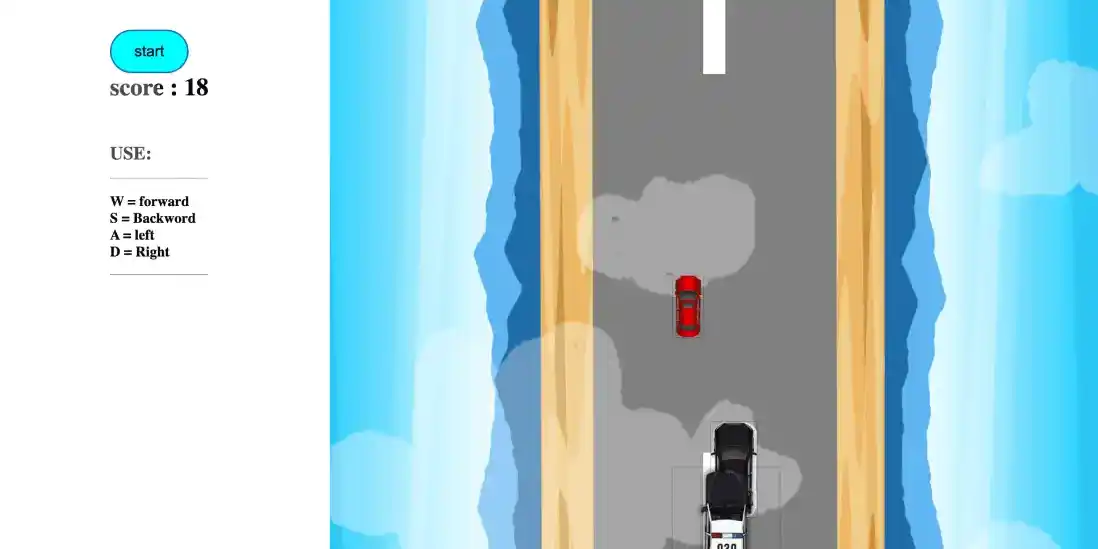Tap the start button to begin the game
1098x549 pixels.
pos(149,51)
